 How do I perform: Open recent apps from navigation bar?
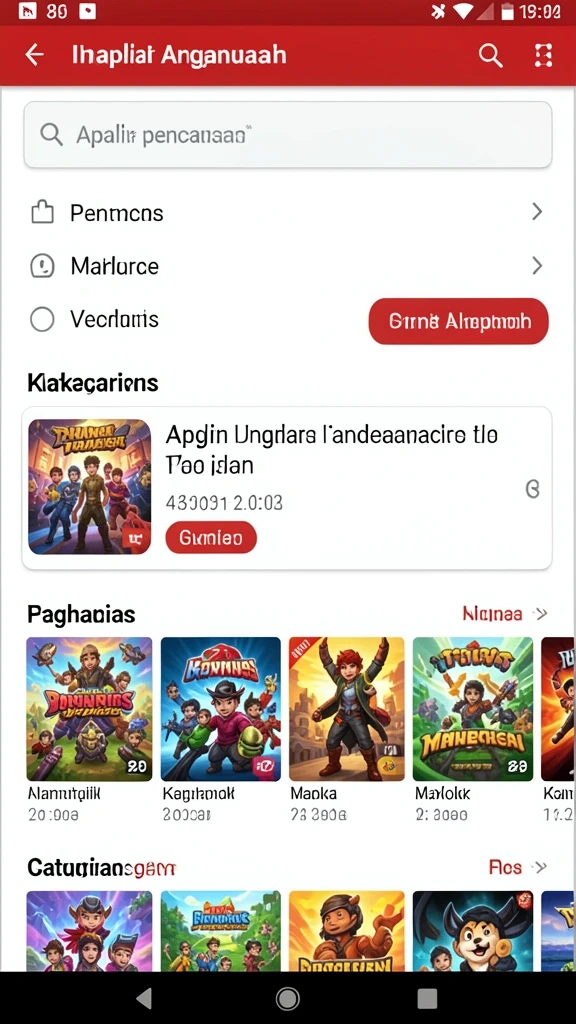(x=427, y=998)
